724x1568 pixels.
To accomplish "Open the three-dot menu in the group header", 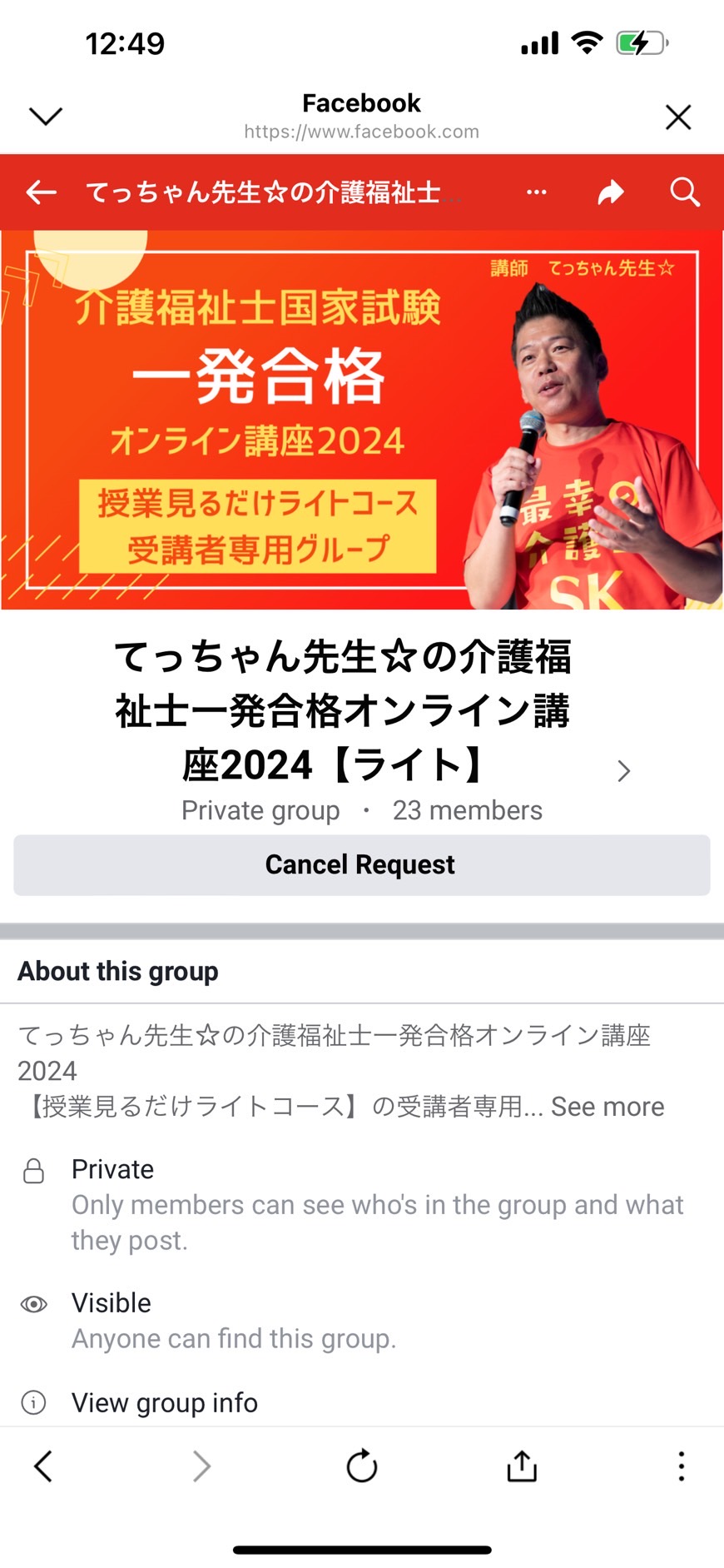I will point(537,192).
